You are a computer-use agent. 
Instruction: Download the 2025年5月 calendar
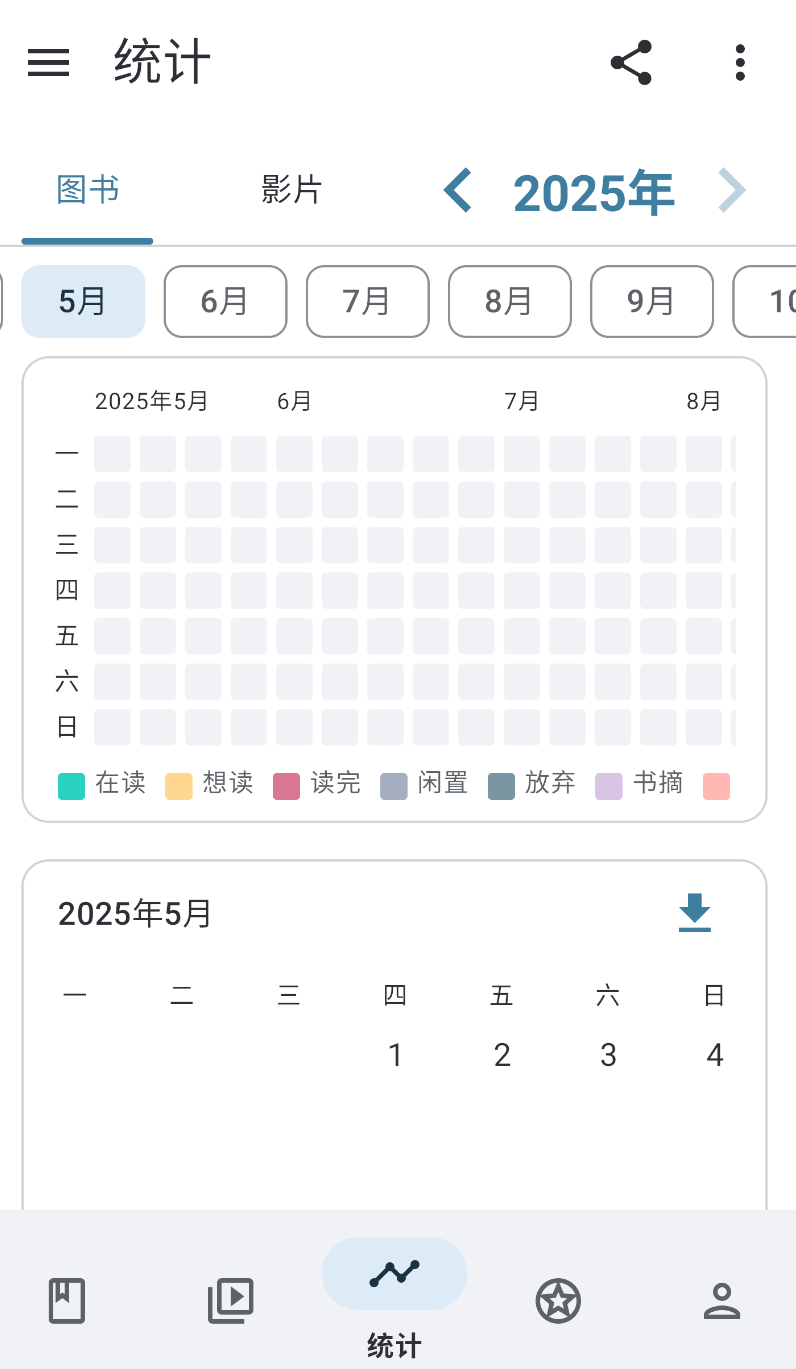click(x=695, y=913)
